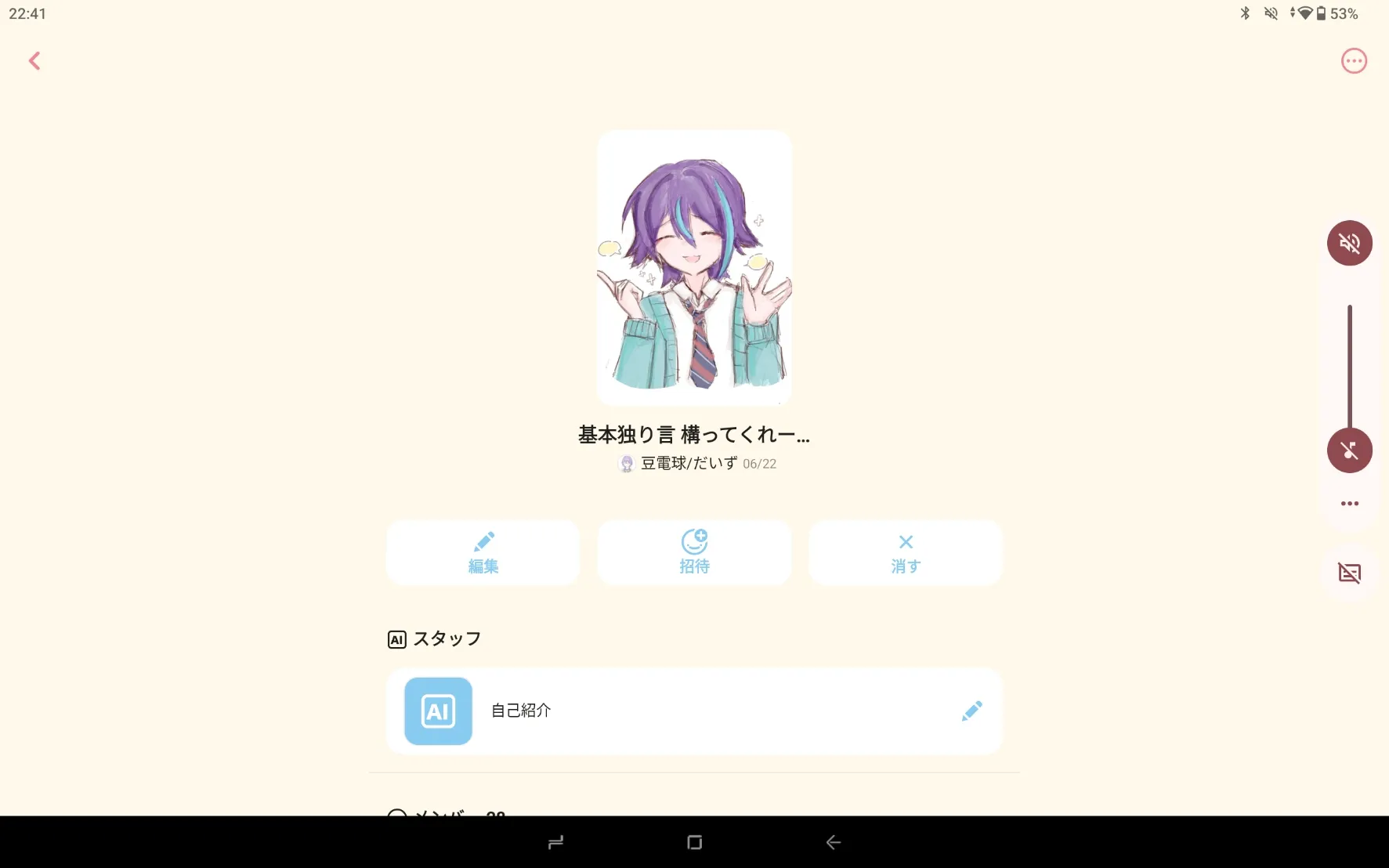Toggle live captions in volume panel

tap(1349, 573)
